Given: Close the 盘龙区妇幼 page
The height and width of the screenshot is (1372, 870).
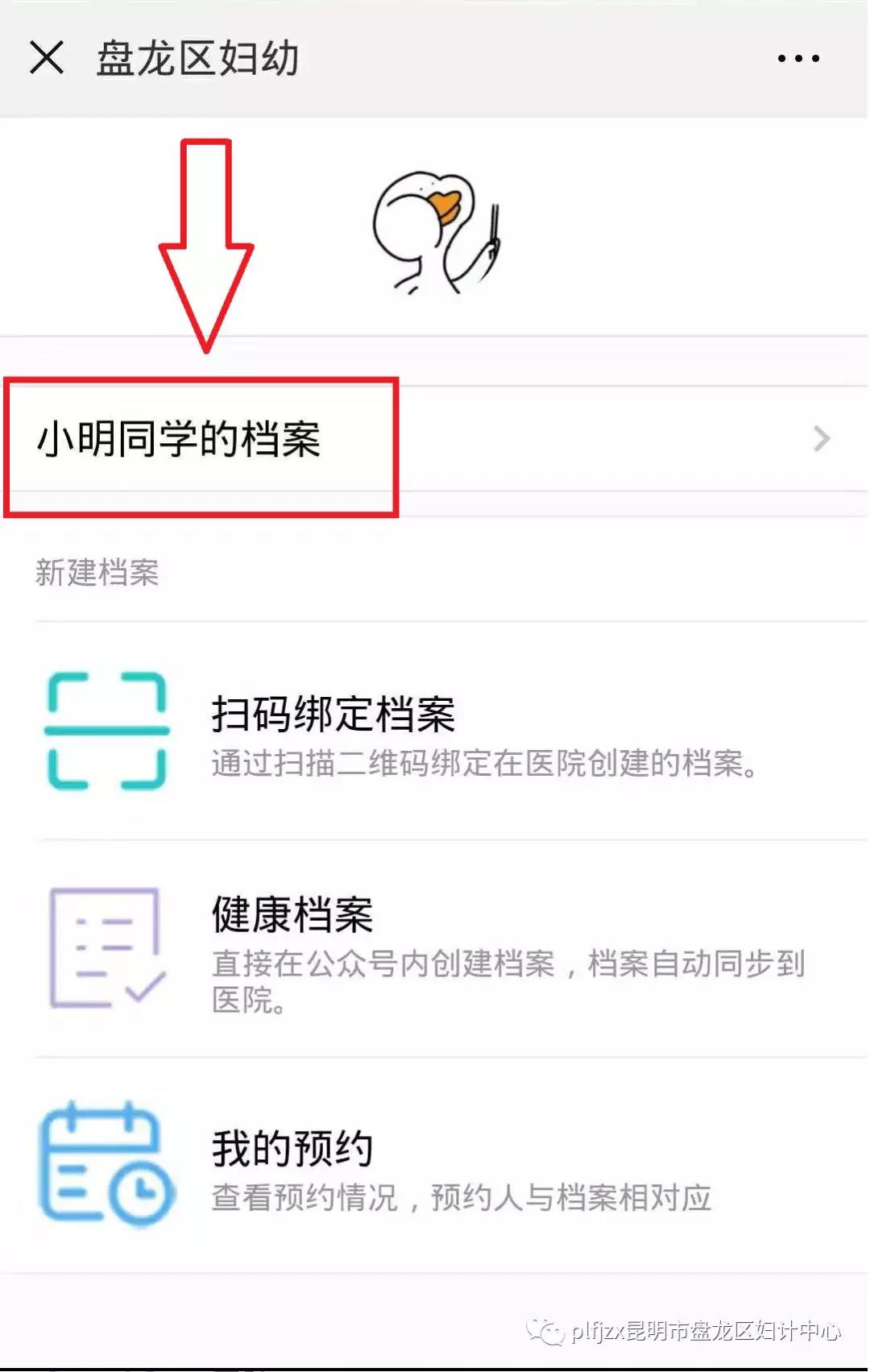Looking at the screenshot, I should click(x=47, y=58).
